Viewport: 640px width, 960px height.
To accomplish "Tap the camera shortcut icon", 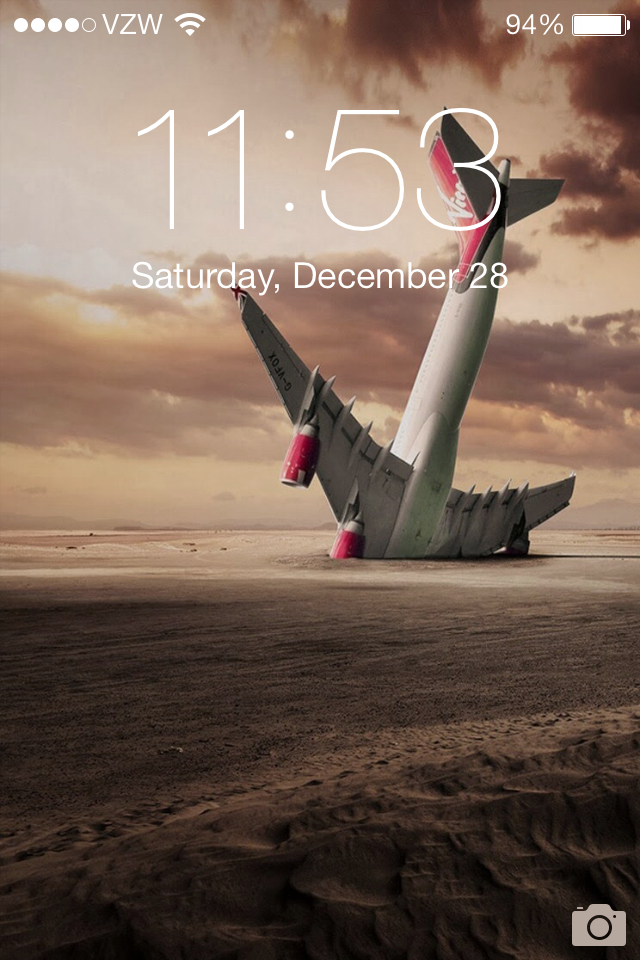I will coord(598,924).
